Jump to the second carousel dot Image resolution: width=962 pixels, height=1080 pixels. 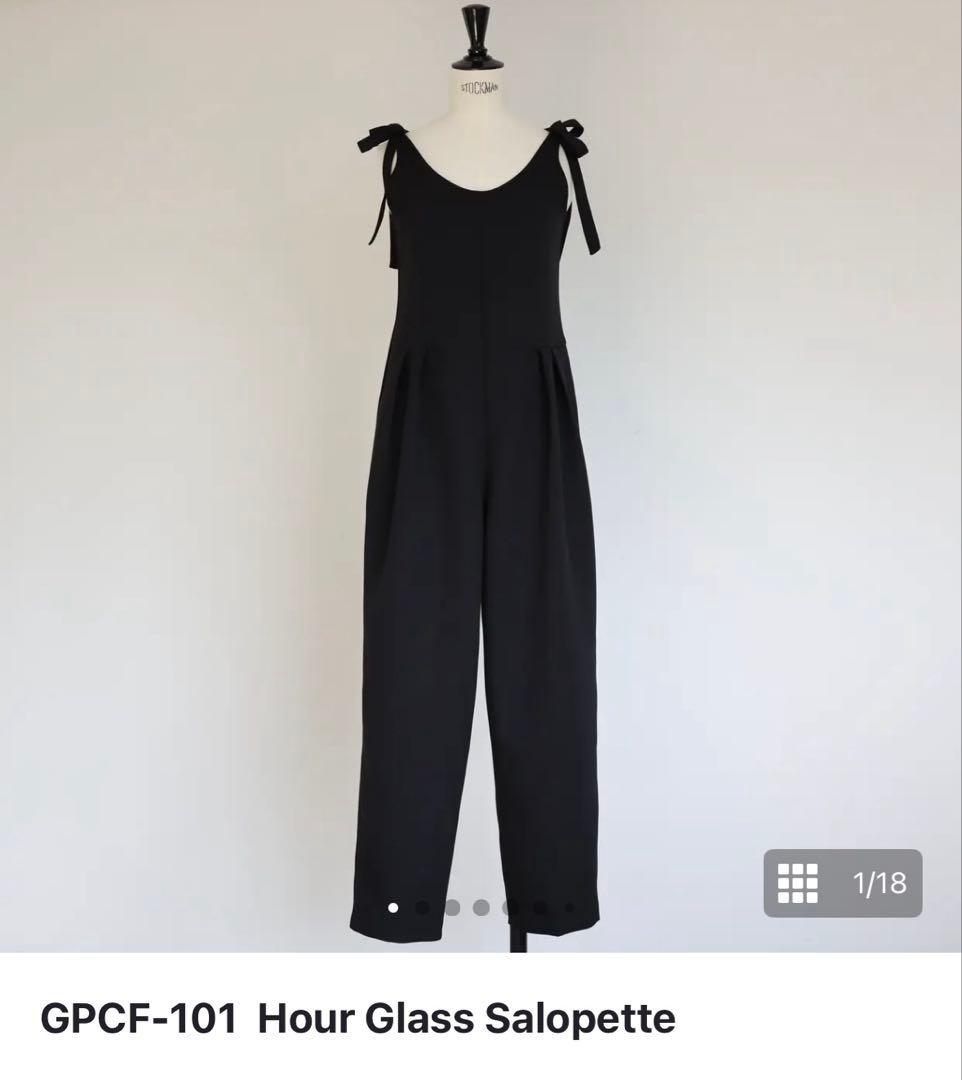(422, 908)
